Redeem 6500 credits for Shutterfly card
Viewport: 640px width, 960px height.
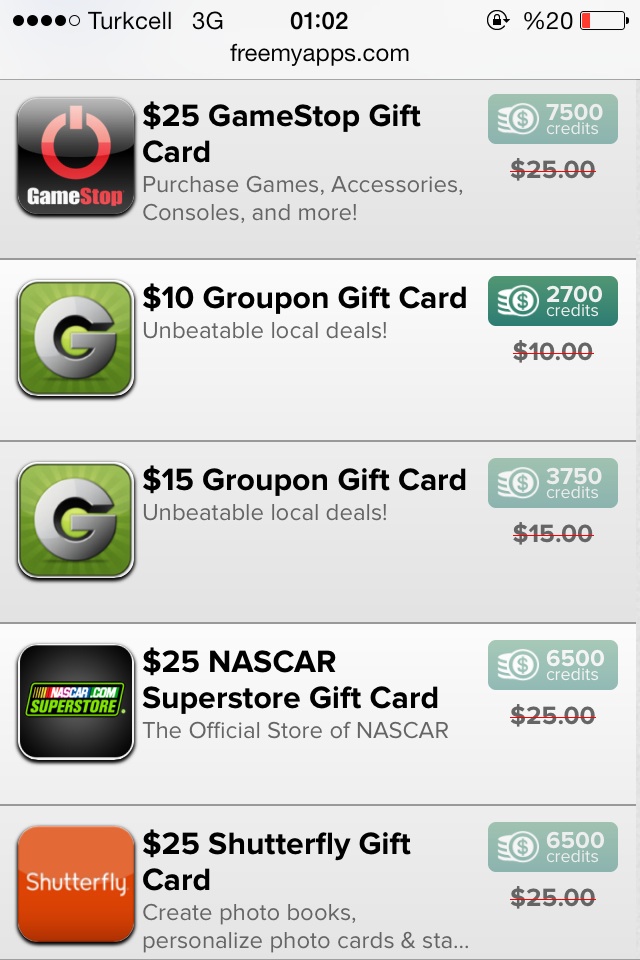coord(552,847)
